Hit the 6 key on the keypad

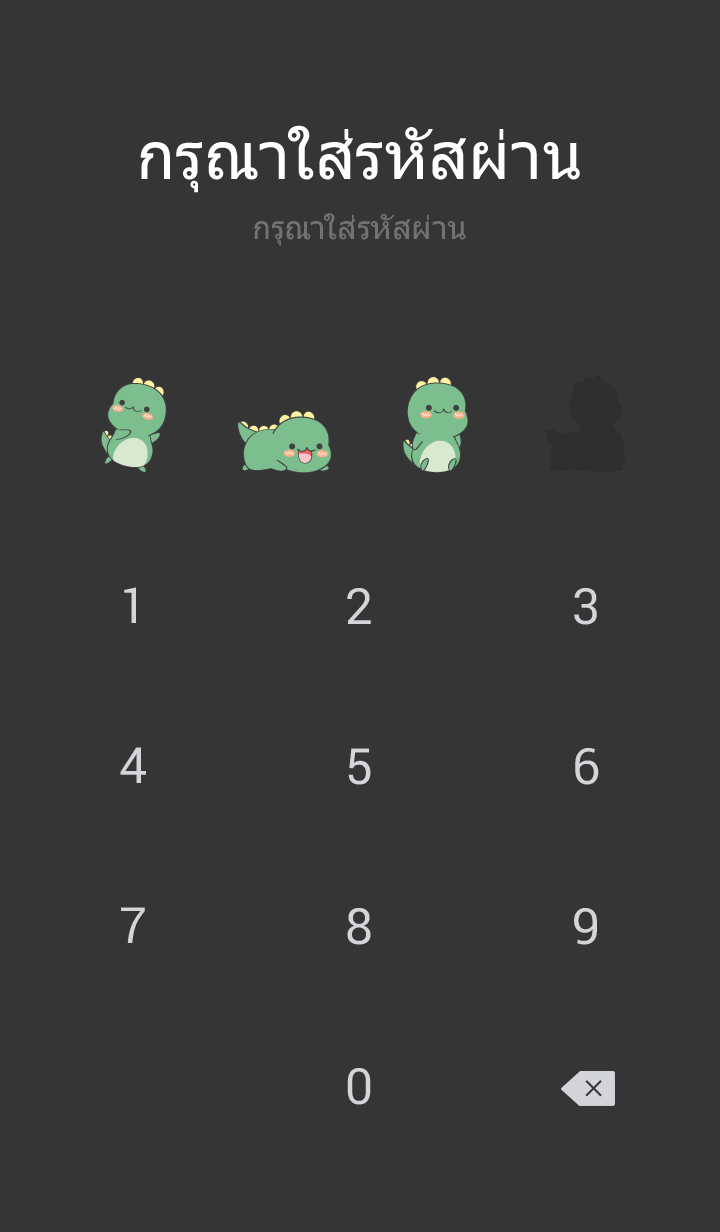click(x=585, y=767)
